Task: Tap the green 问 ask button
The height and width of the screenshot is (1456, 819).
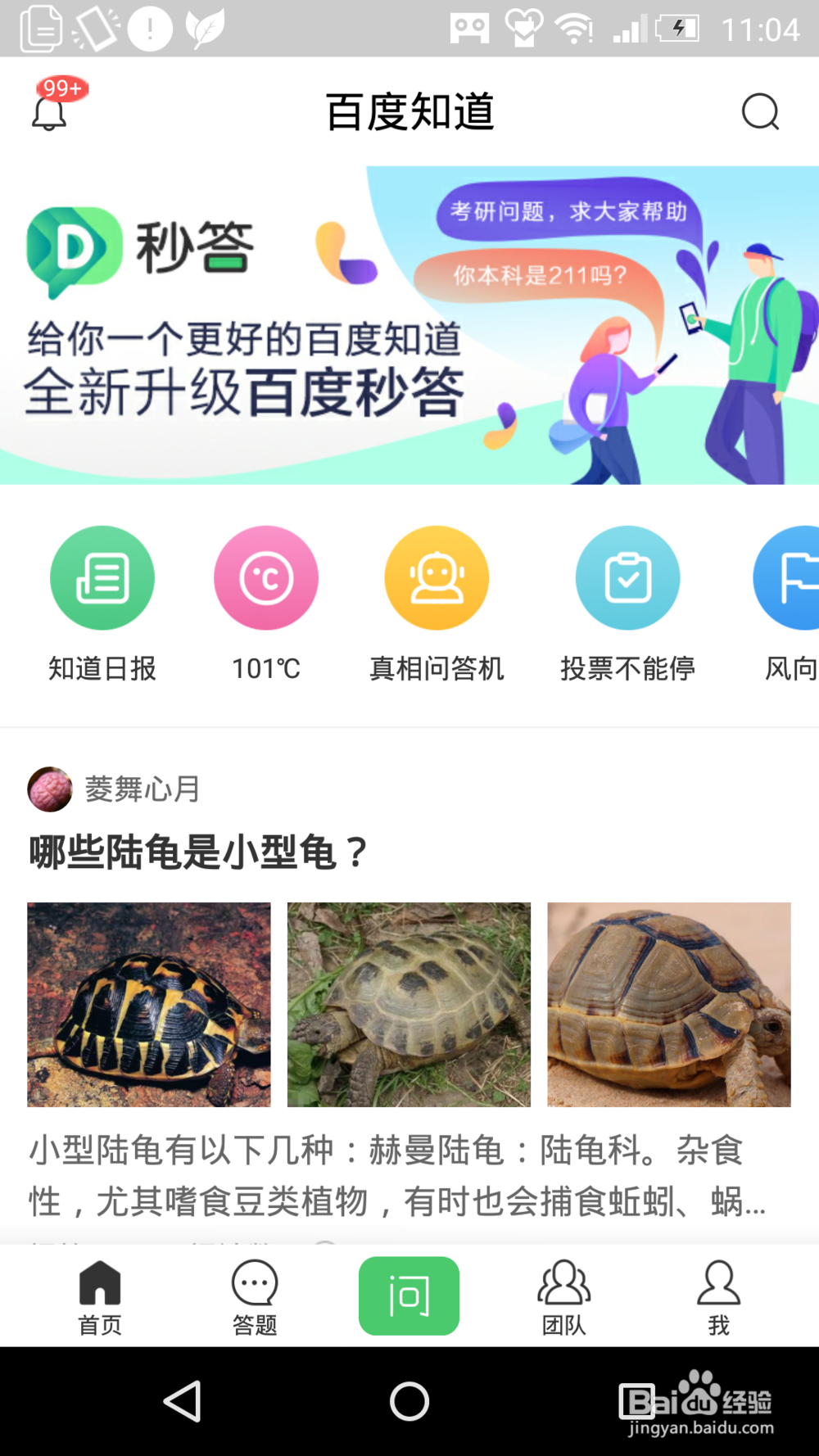Action: 409,1296
